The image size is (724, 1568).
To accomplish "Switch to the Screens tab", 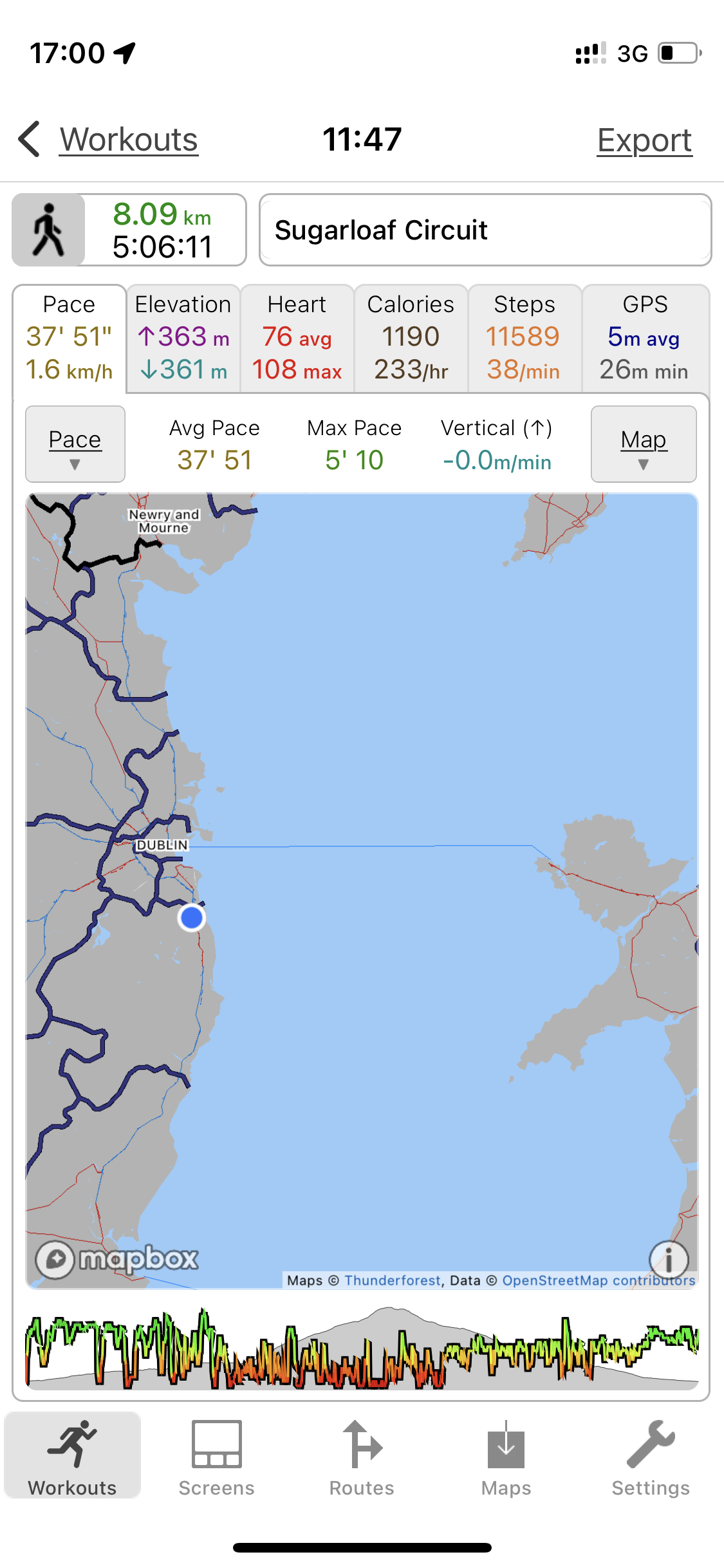I will (x=217, y=1459).
